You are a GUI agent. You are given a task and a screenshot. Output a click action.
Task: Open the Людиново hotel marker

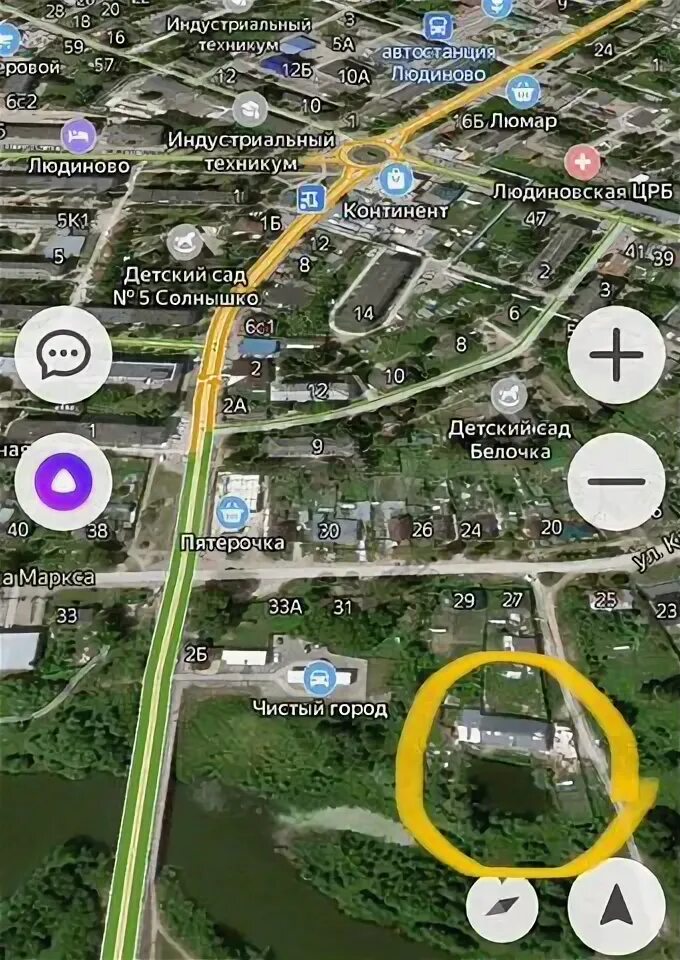(x=76, y=135)
